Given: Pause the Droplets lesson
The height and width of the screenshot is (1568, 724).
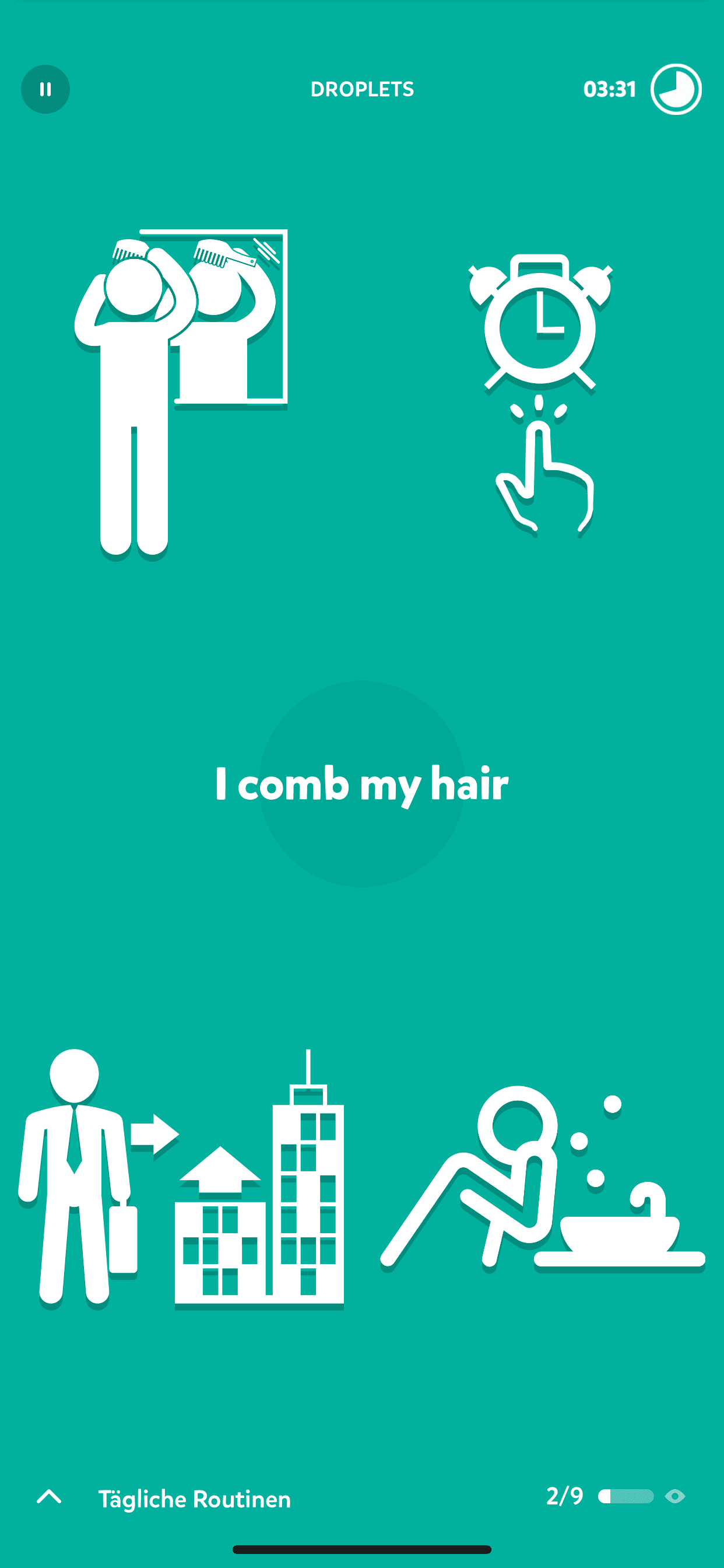Looking at the screenshot, I should point(45,89).
